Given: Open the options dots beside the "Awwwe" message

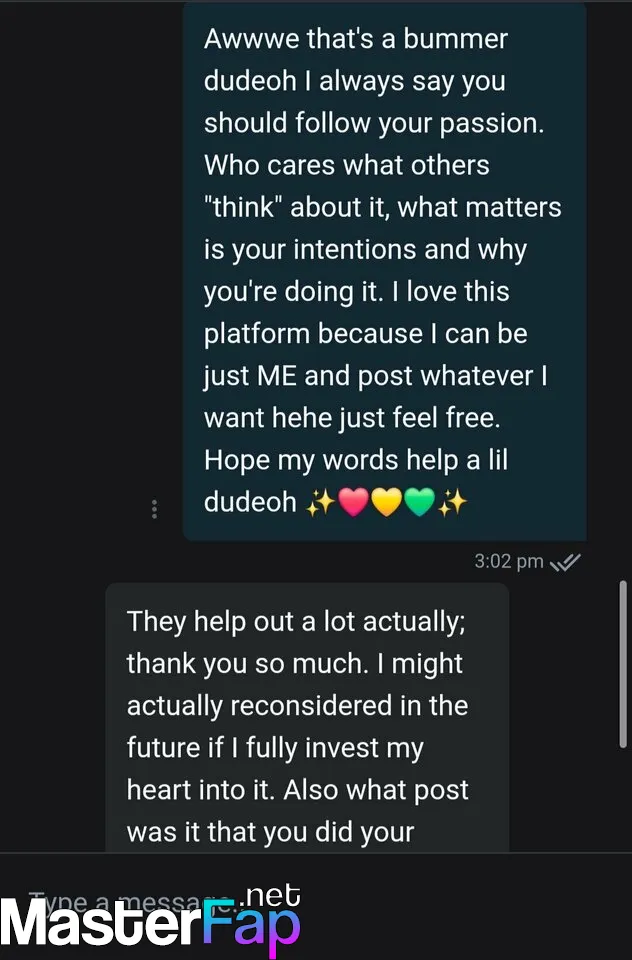Looking at the screenshot, I should pos(154,509).
